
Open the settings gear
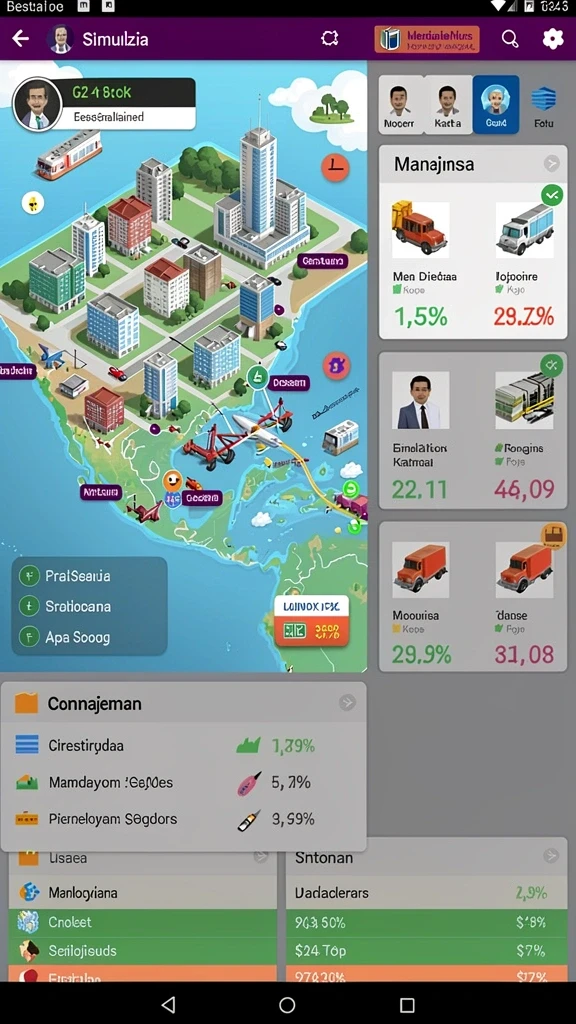click(x=553, y=39)
